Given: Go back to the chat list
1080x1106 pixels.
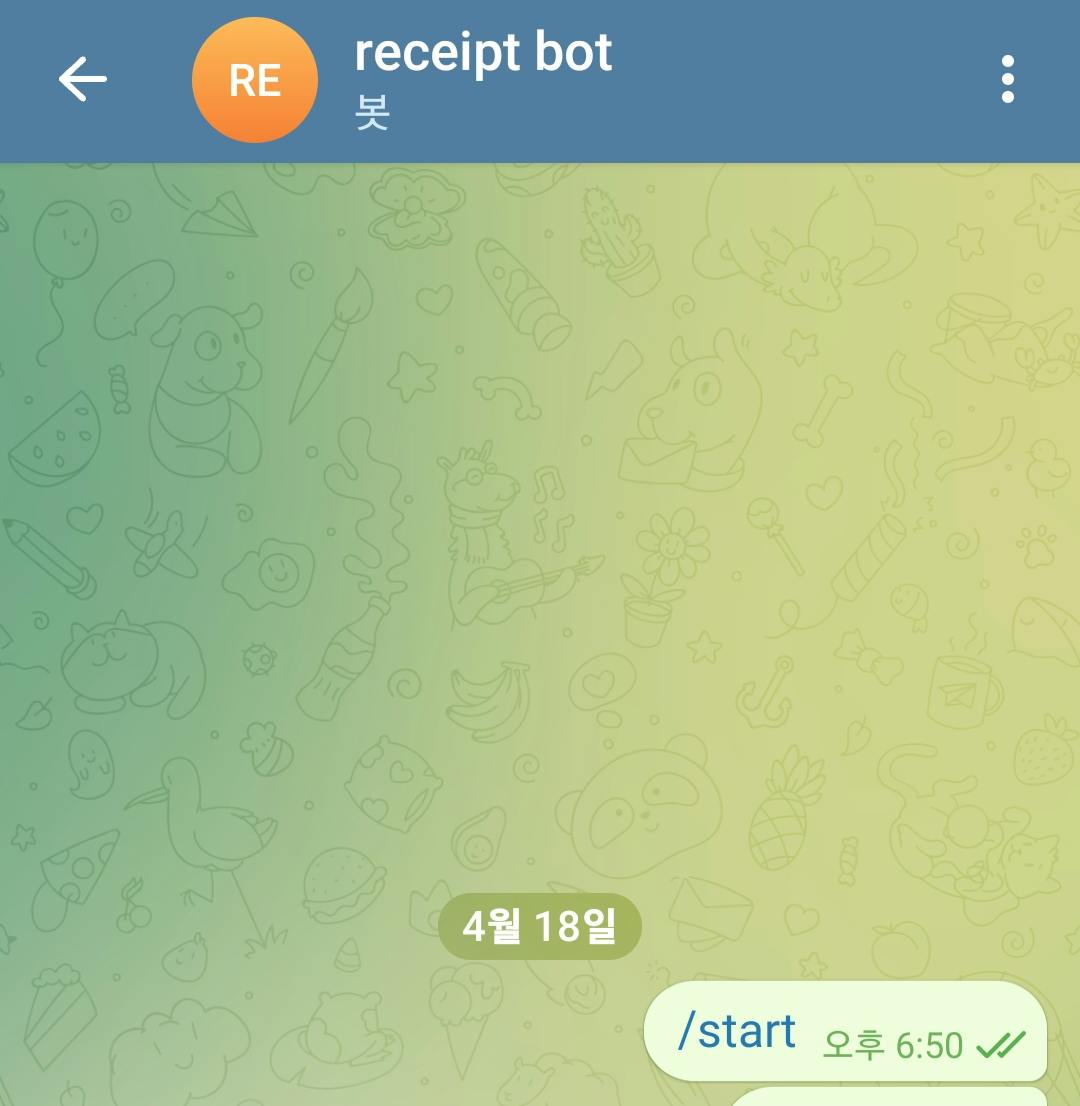Looking at the screenshot, I should [82, 79].
